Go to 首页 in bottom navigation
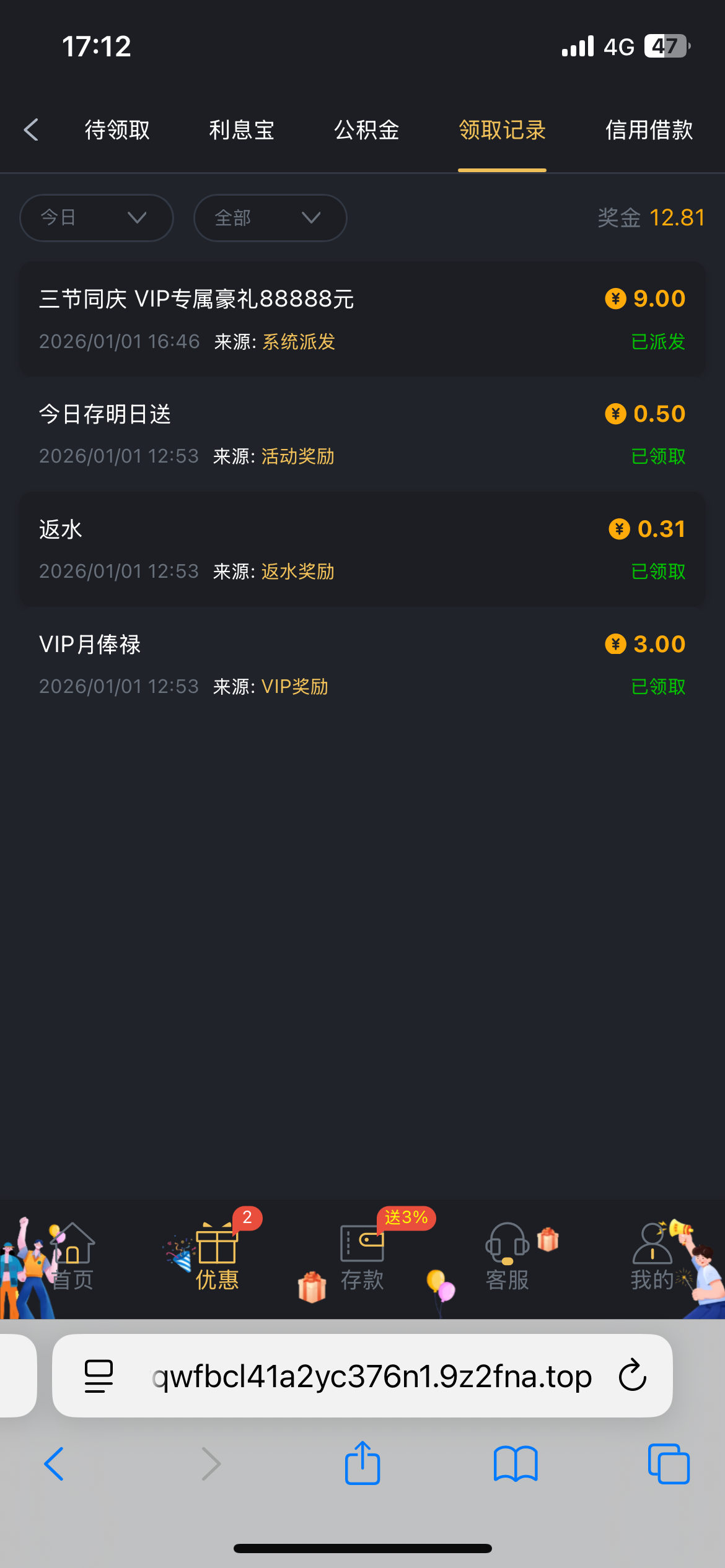 (72, 1257)
